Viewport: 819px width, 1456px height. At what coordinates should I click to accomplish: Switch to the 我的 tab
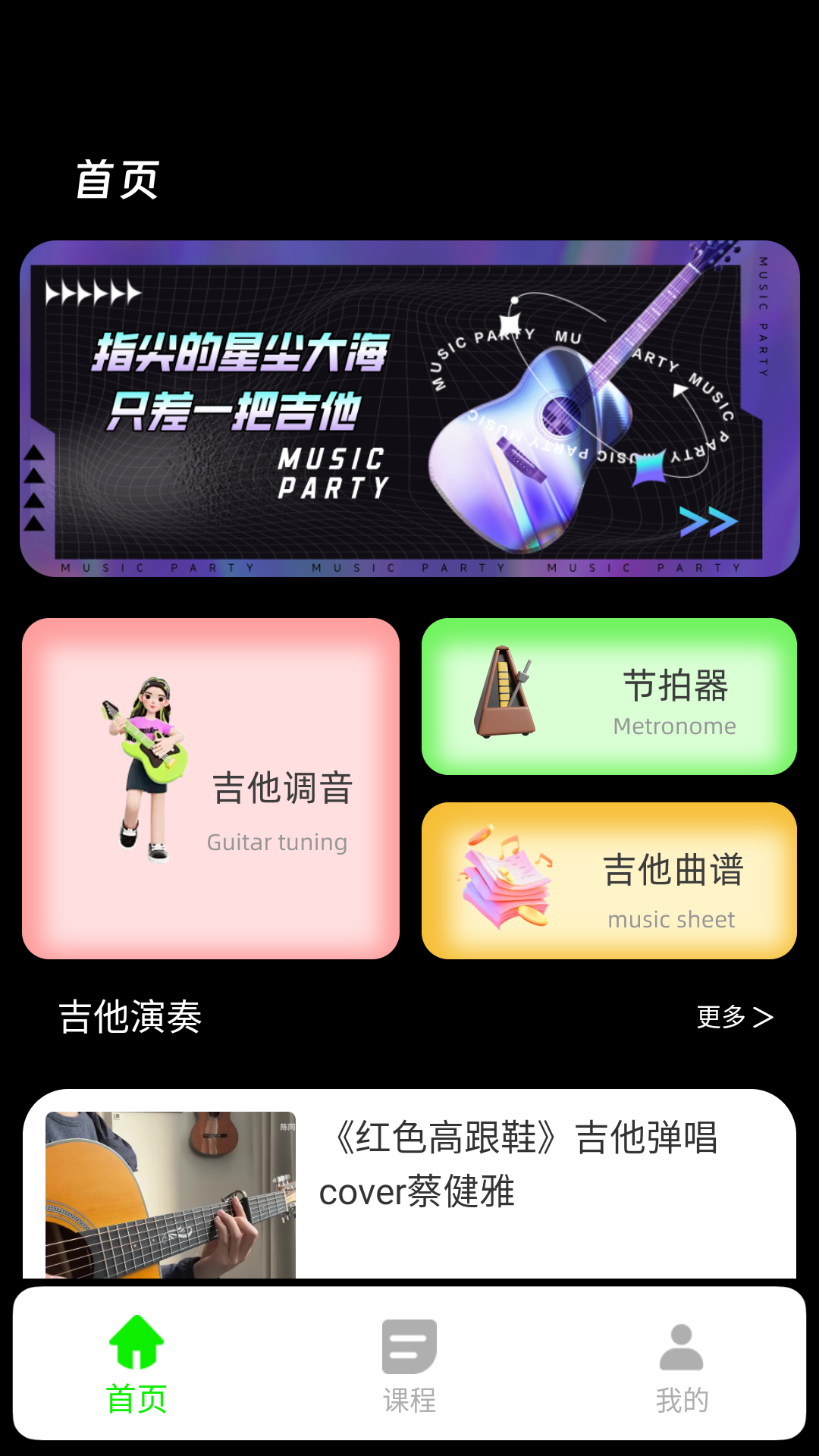point(681,1365)
